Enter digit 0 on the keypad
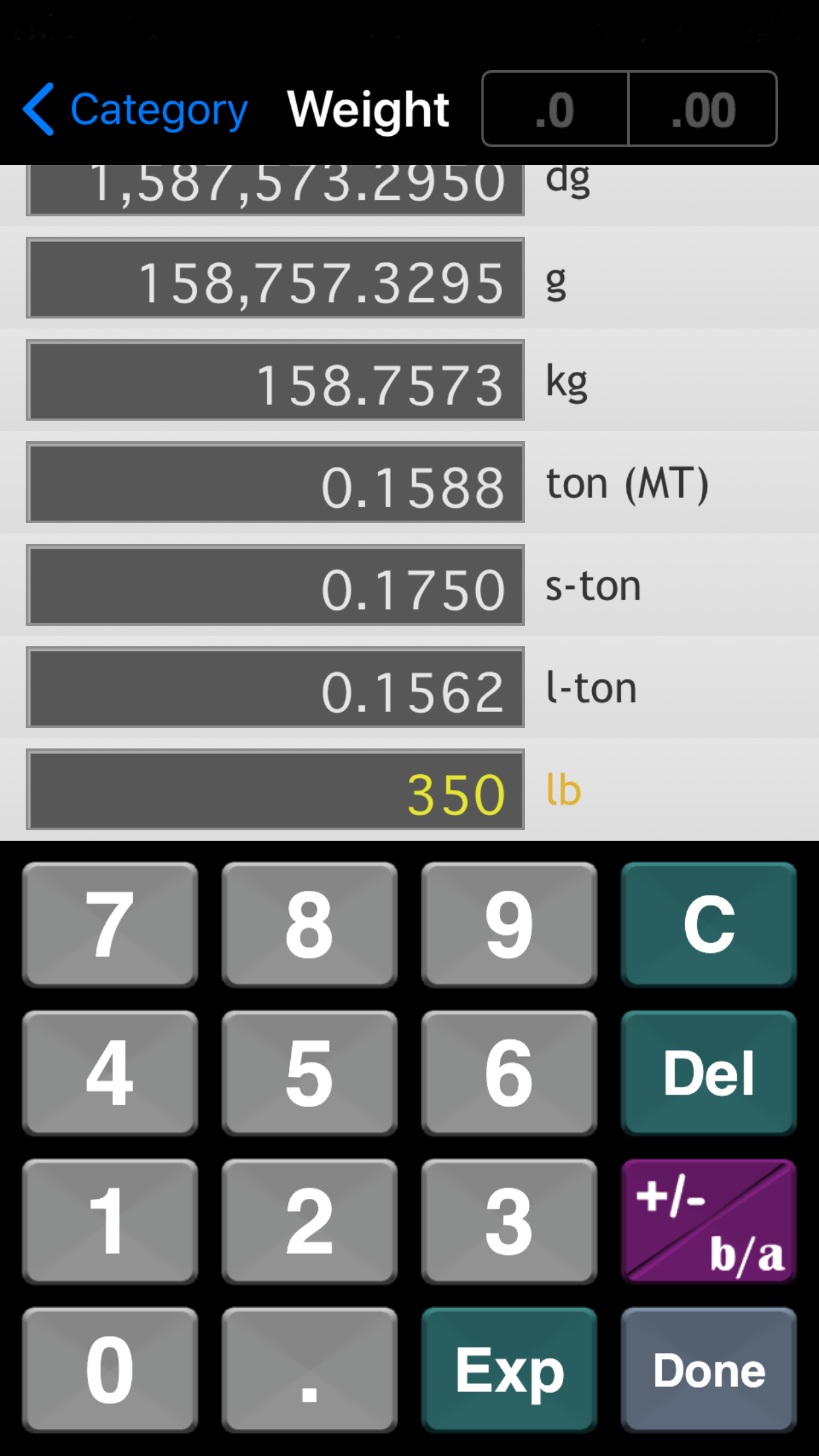The height and width of the screenshot is (1456, 819). point(110,1370)
